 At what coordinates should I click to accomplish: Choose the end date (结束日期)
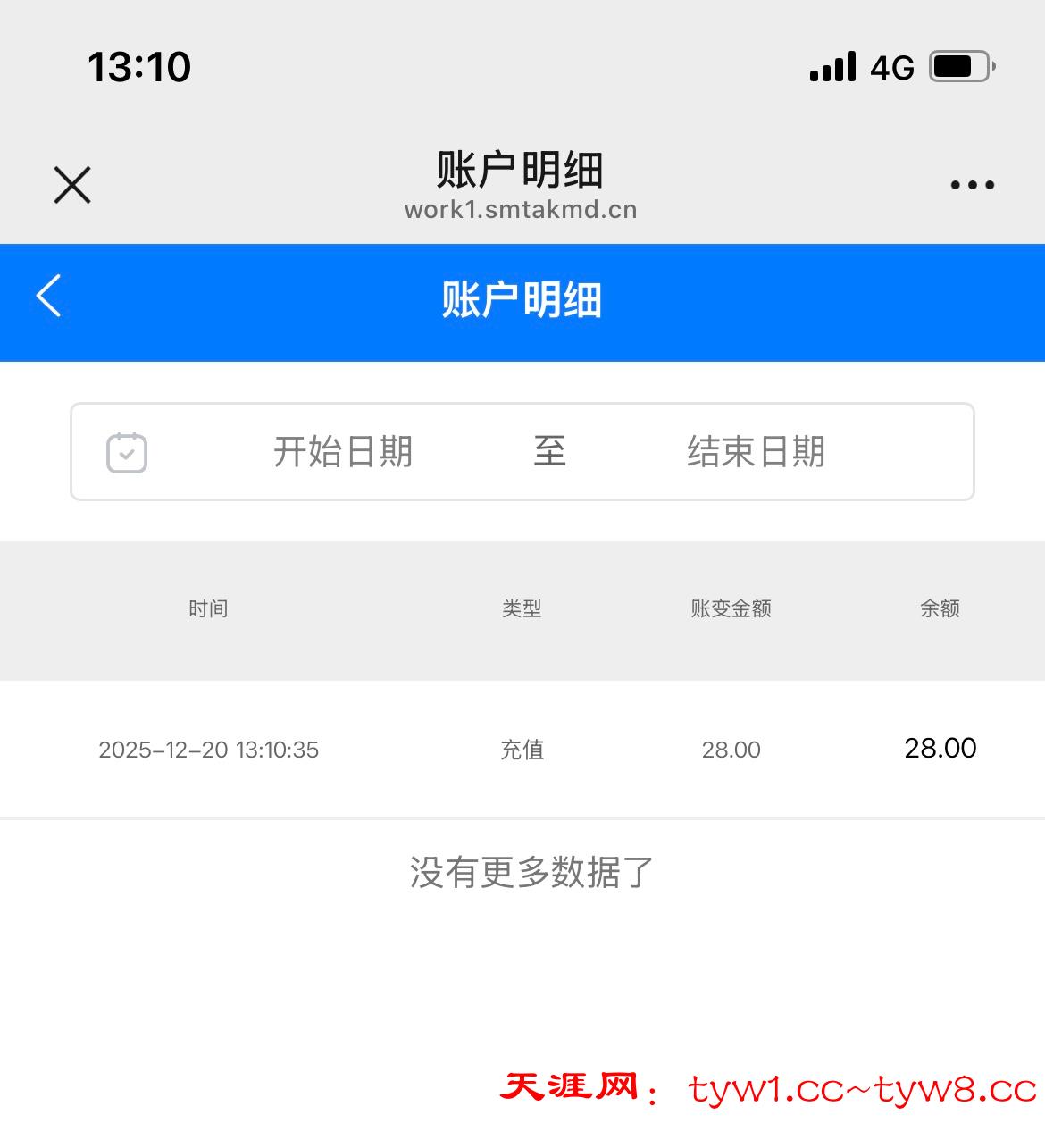[x=756, y=452]
